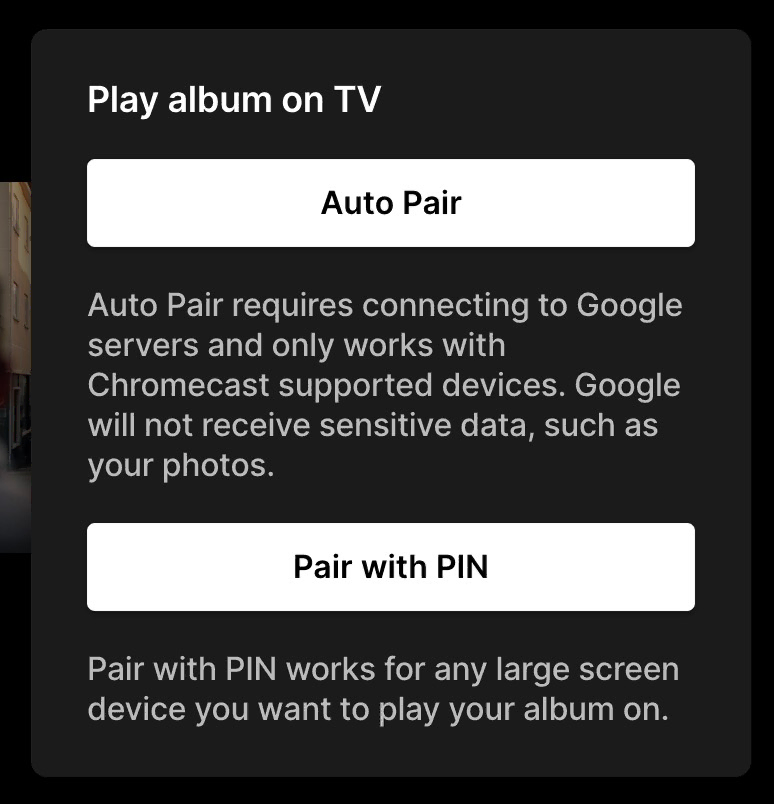Image resolution: width=774 pixels, height=804 pixels.
Task: Tap Auto Pair to connect via Chromecast
Action: tap(390, 202)
